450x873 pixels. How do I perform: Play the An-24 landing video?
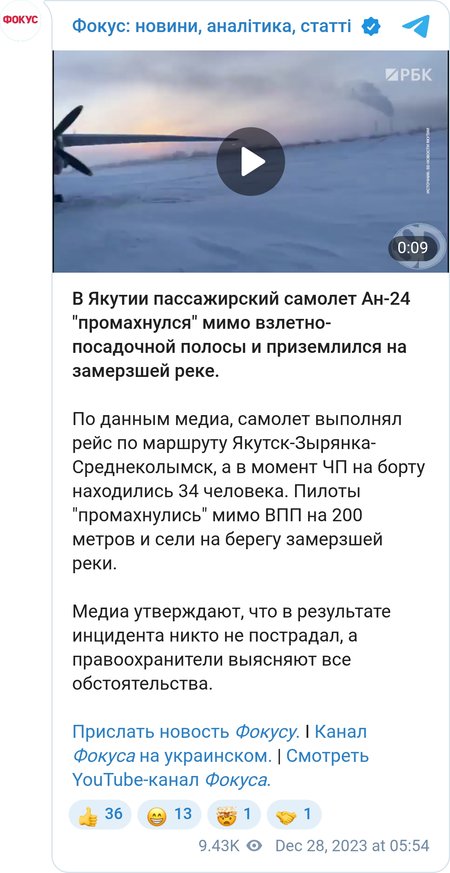coord(251,161)
